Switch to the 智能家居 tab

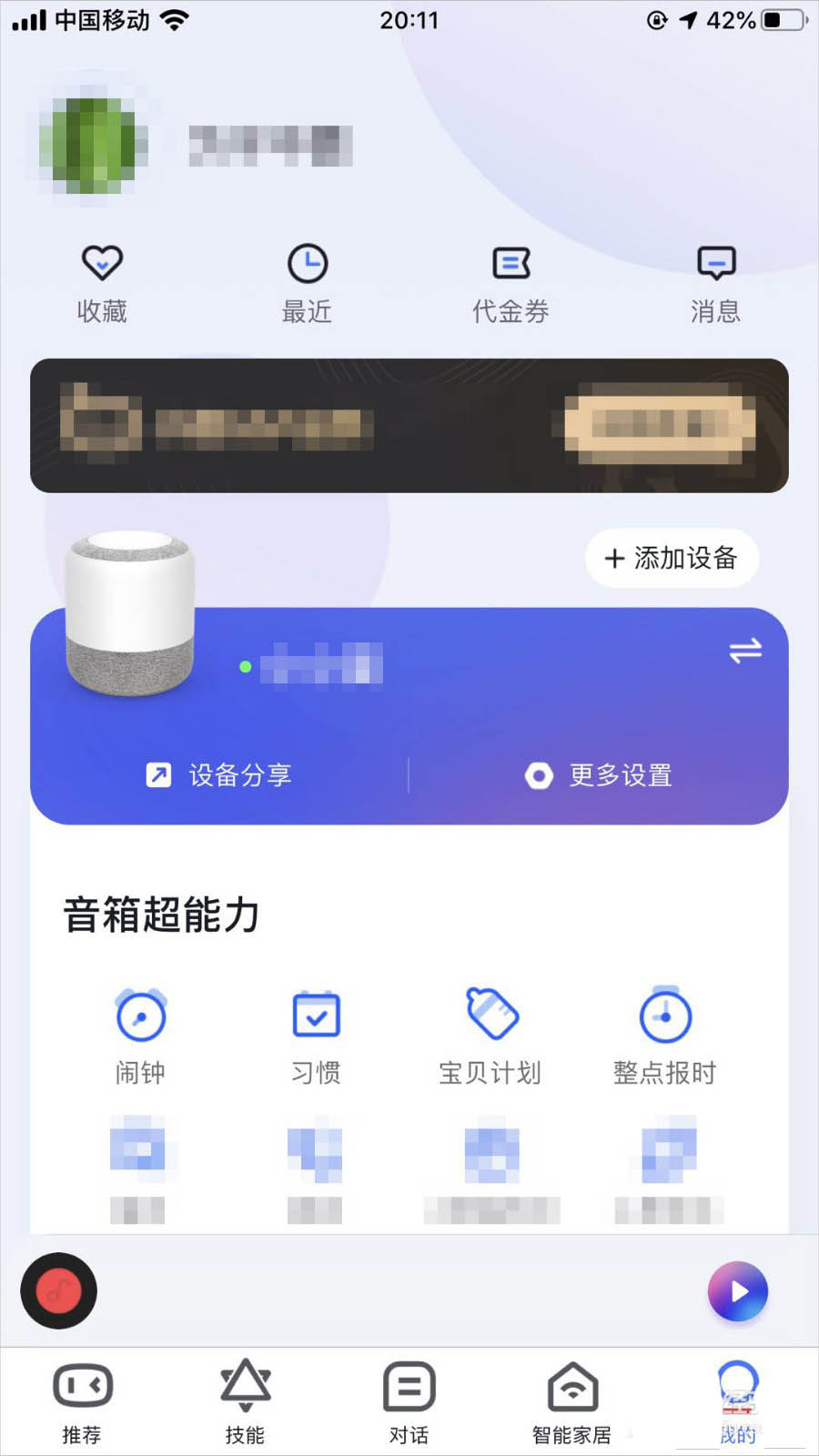coord(571,1401)
